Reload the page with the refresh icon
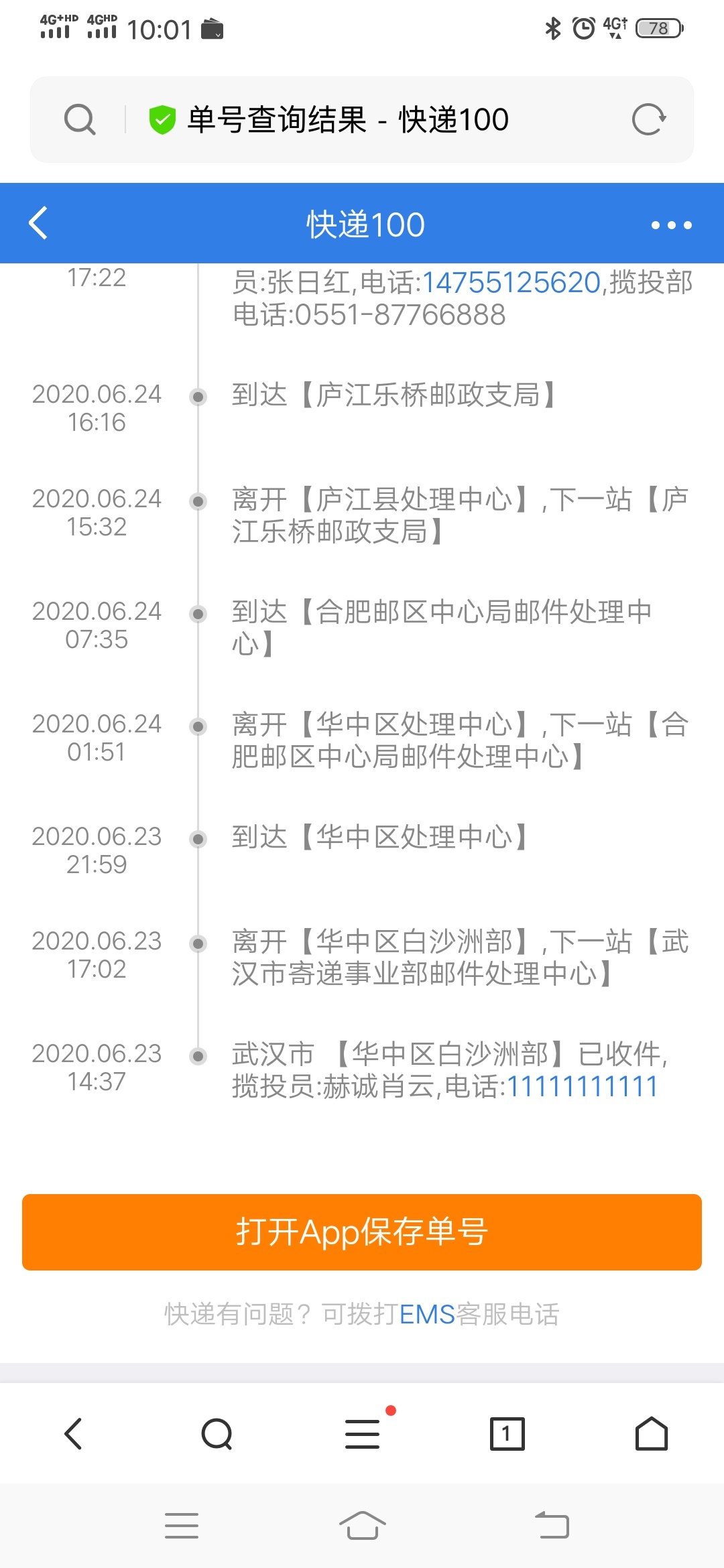Screen dimensions: 724x1568 tap(648, 120)
